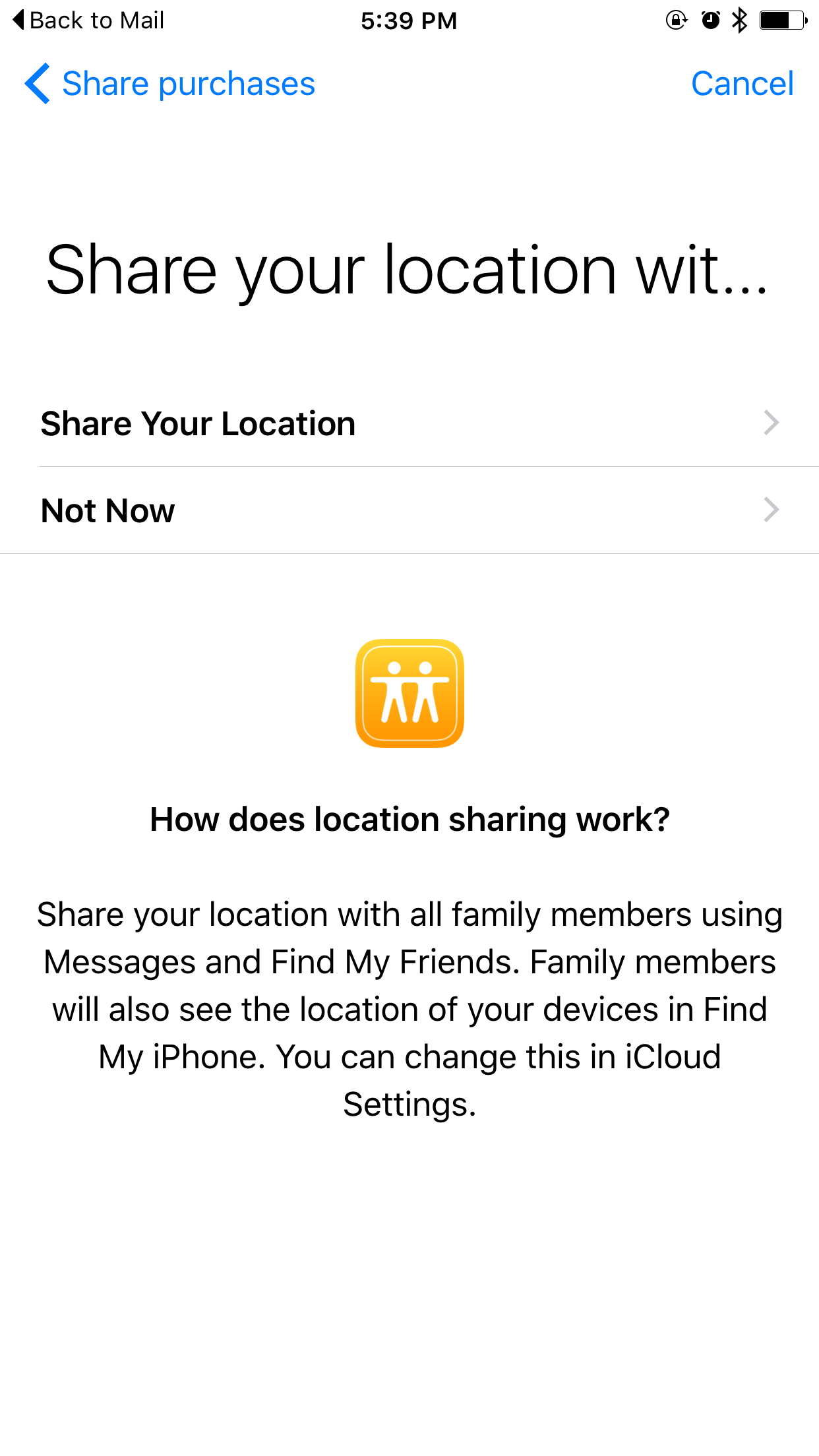
Task: Go back to Share purchases
Action: [x=169, y=84]
